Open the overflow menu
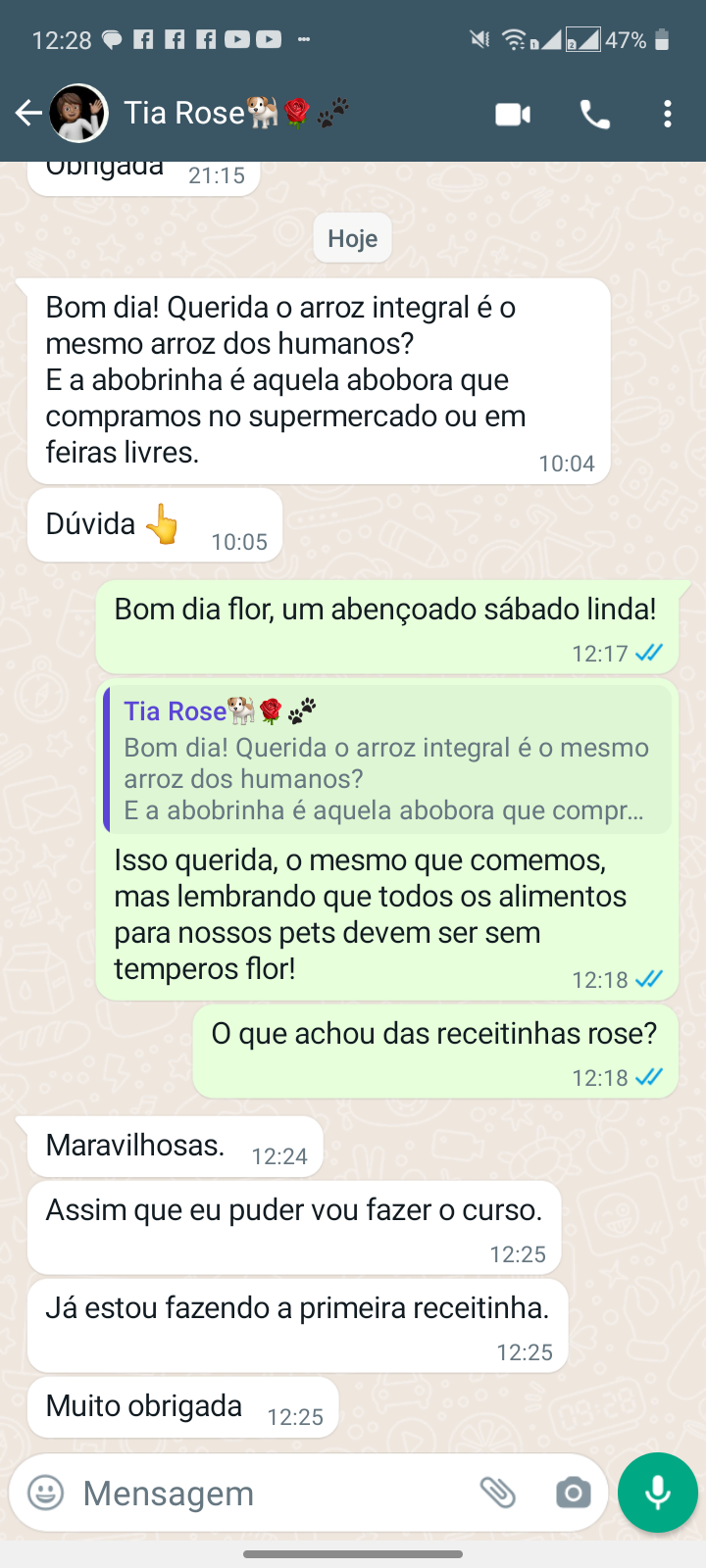 [668, 115]
